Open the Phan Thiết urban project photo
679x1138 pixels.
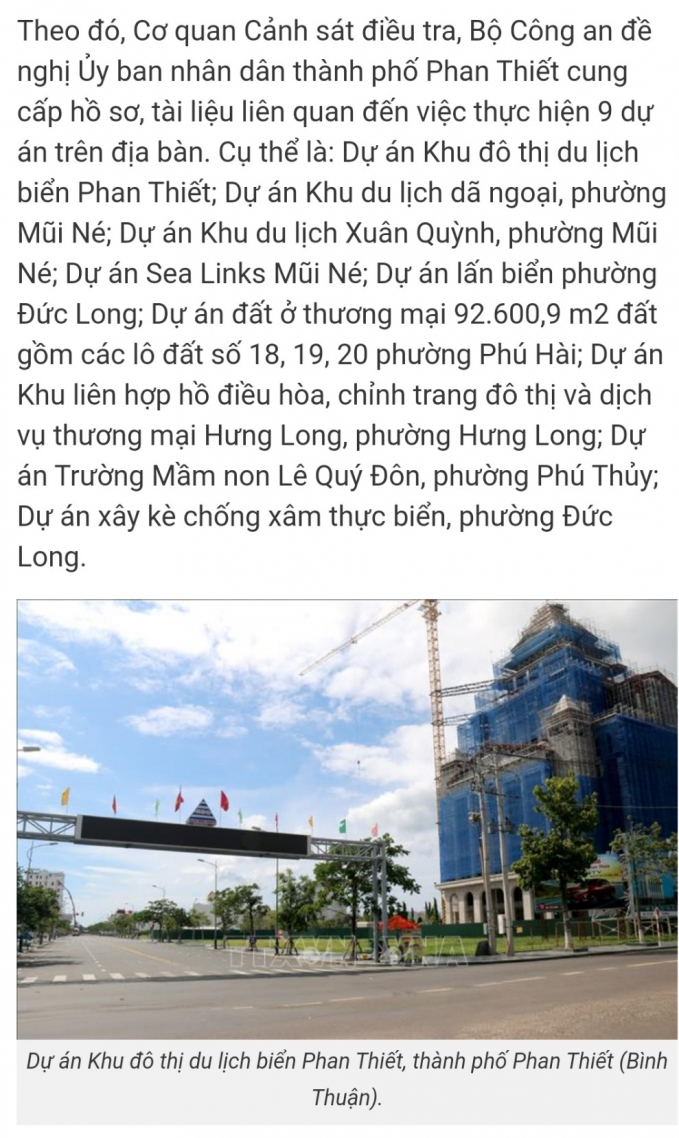pyautogui.click(x=346, y=818)
